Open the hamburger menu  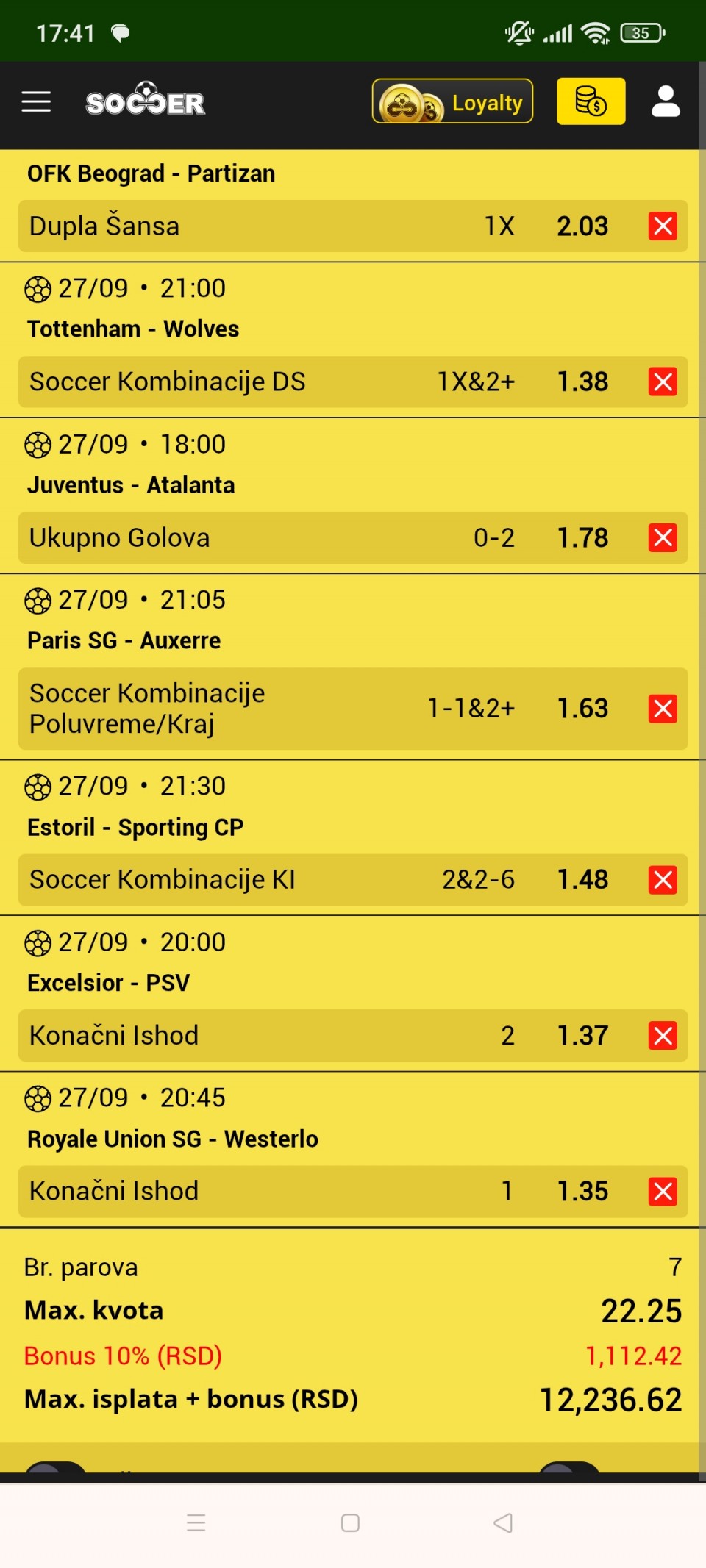pyautogui.click(x=36, y=101)
